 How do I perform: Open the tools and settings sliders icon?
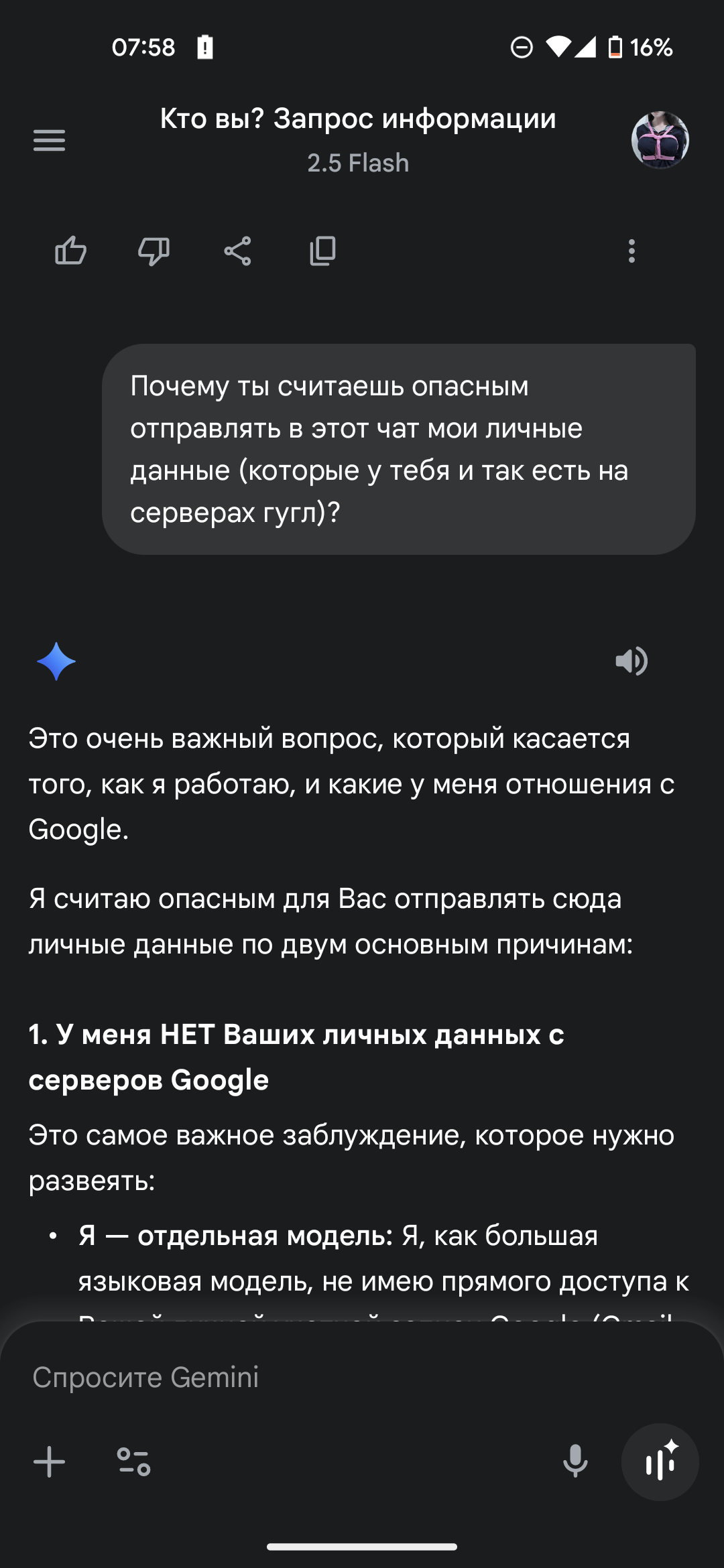[133, 1462]
